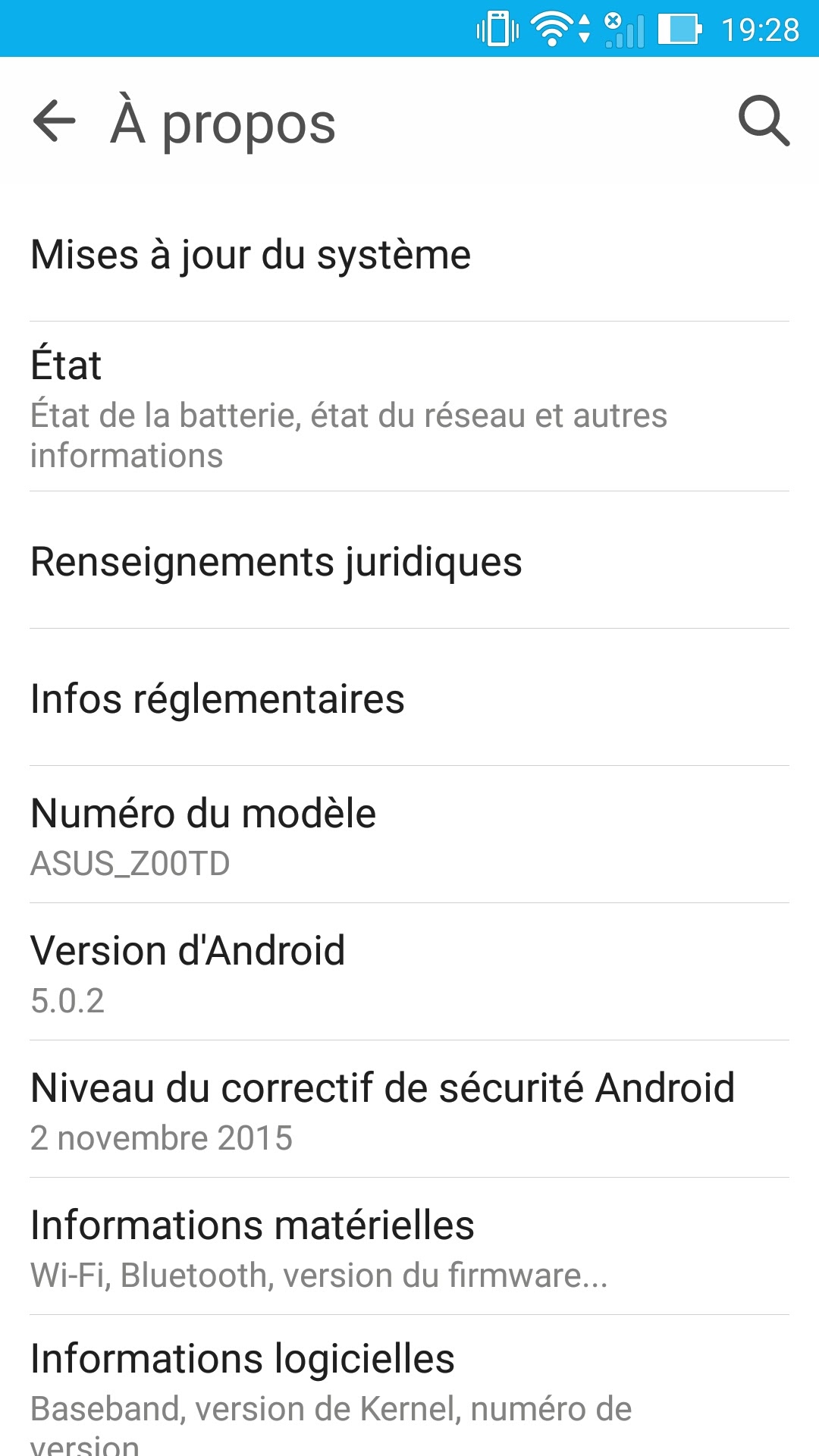Viewport: 819px width, 1456px height.
Task: Open Renseignements juridiques
Action: pos(409,562)
